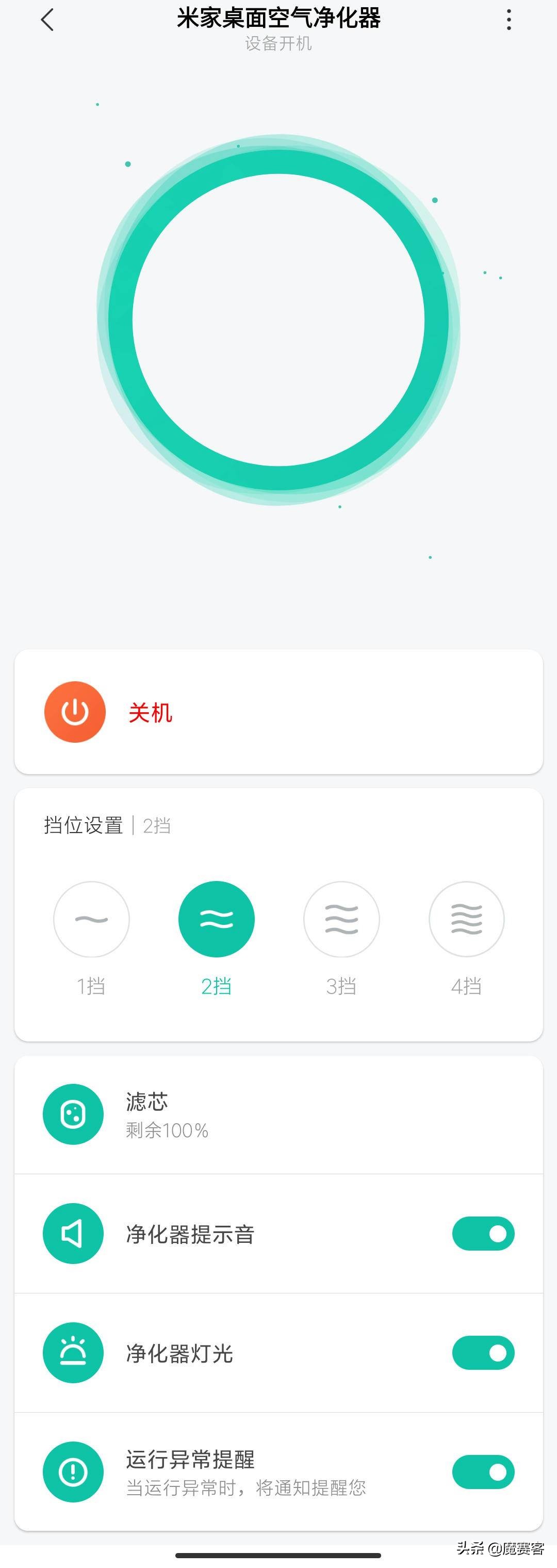Go back with the arrow button
The height and width of the screenshot is (1568, 557).
47,20
